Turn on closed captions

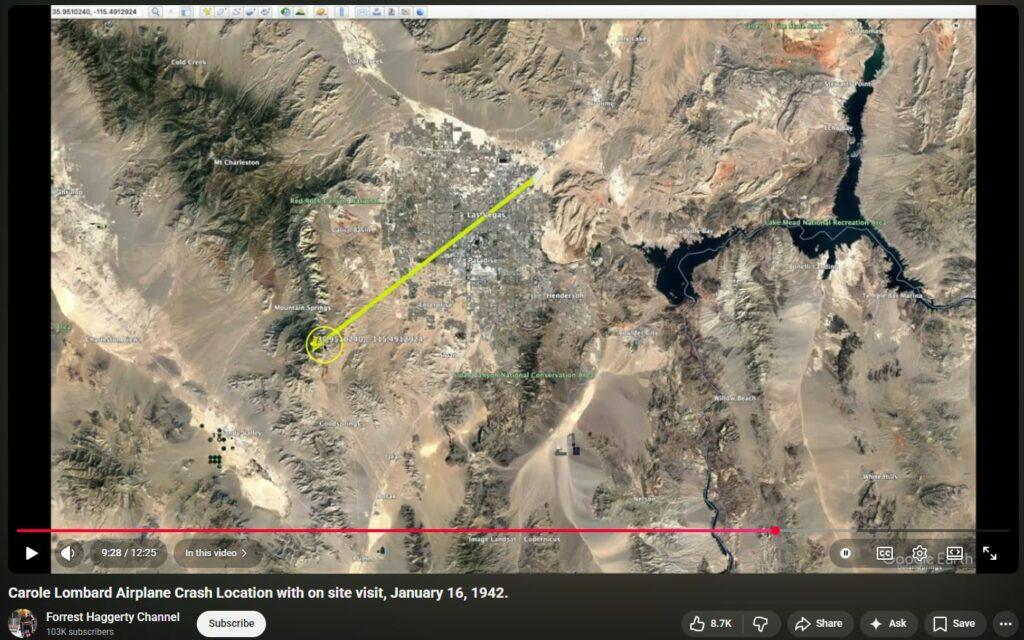tap(885, 553)
